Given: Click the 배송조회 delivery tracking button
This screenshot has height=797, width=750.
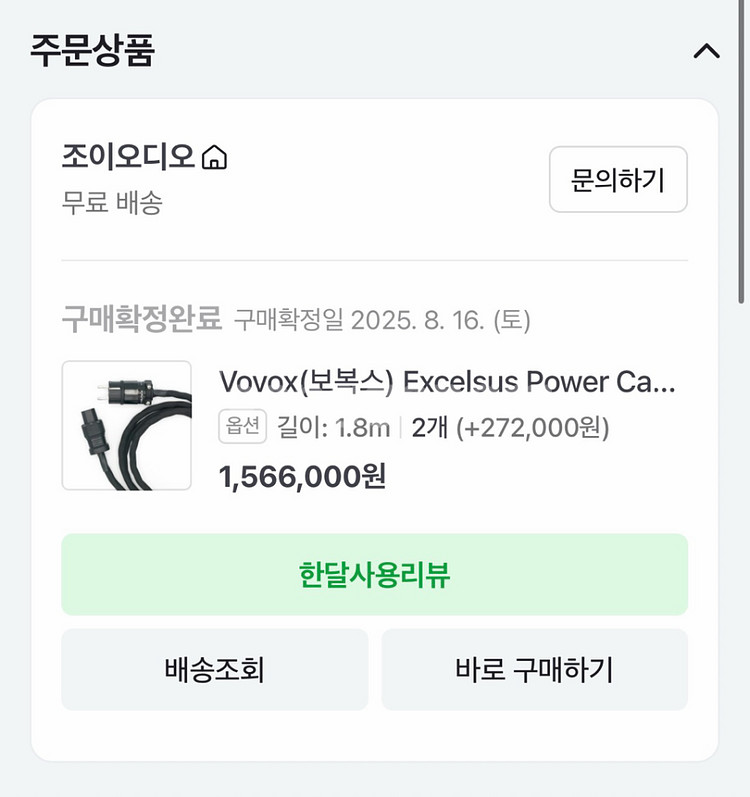Looking at the screenshot, I should (x=214, y=669).
